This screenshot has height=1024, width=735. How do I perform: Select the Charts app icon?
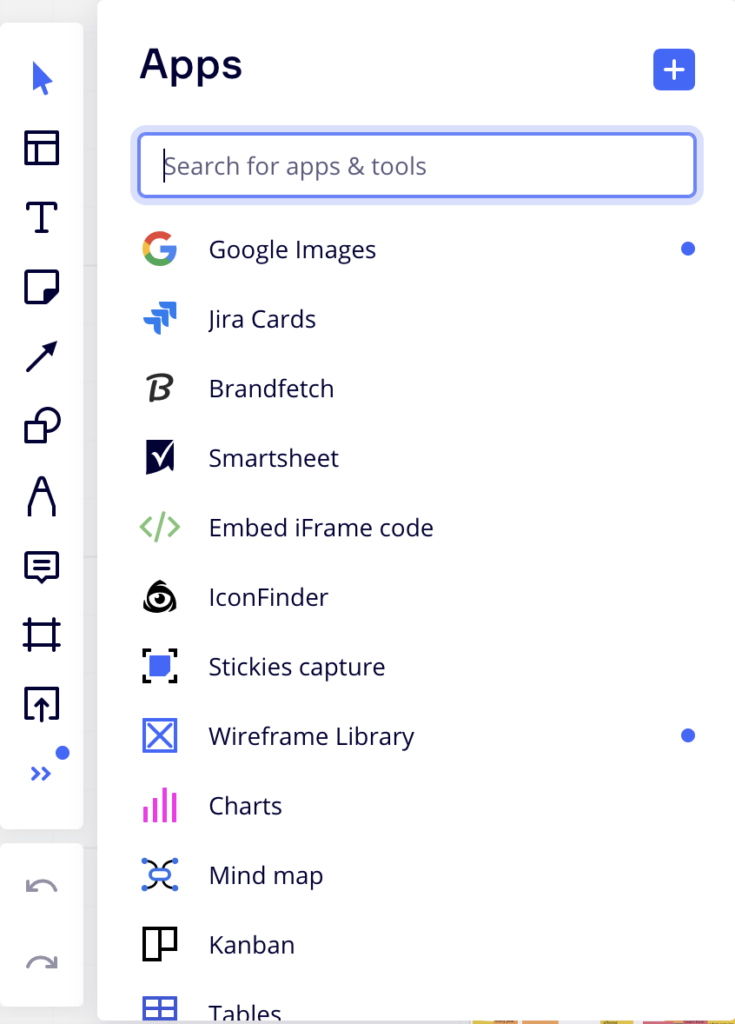[159, 806]
